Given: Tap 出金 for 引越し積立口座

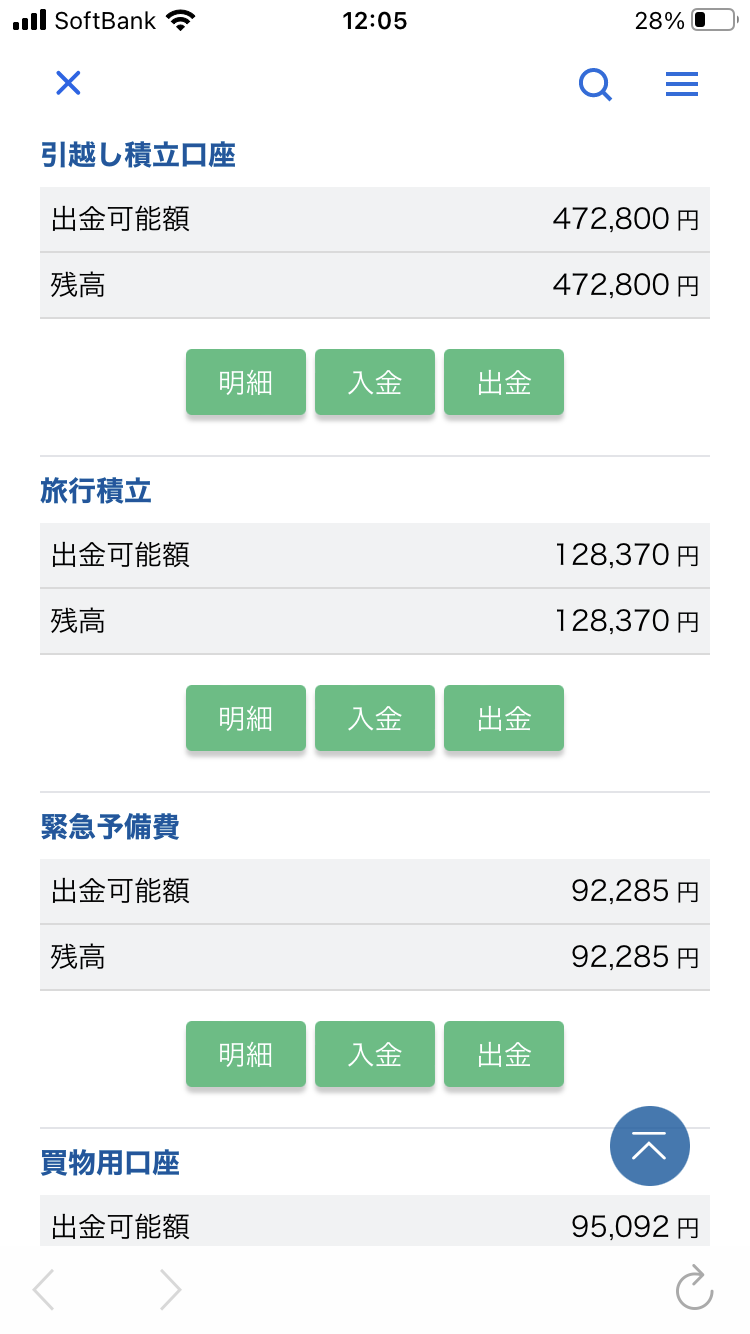Looking at the screenshot, I should 504,382.
